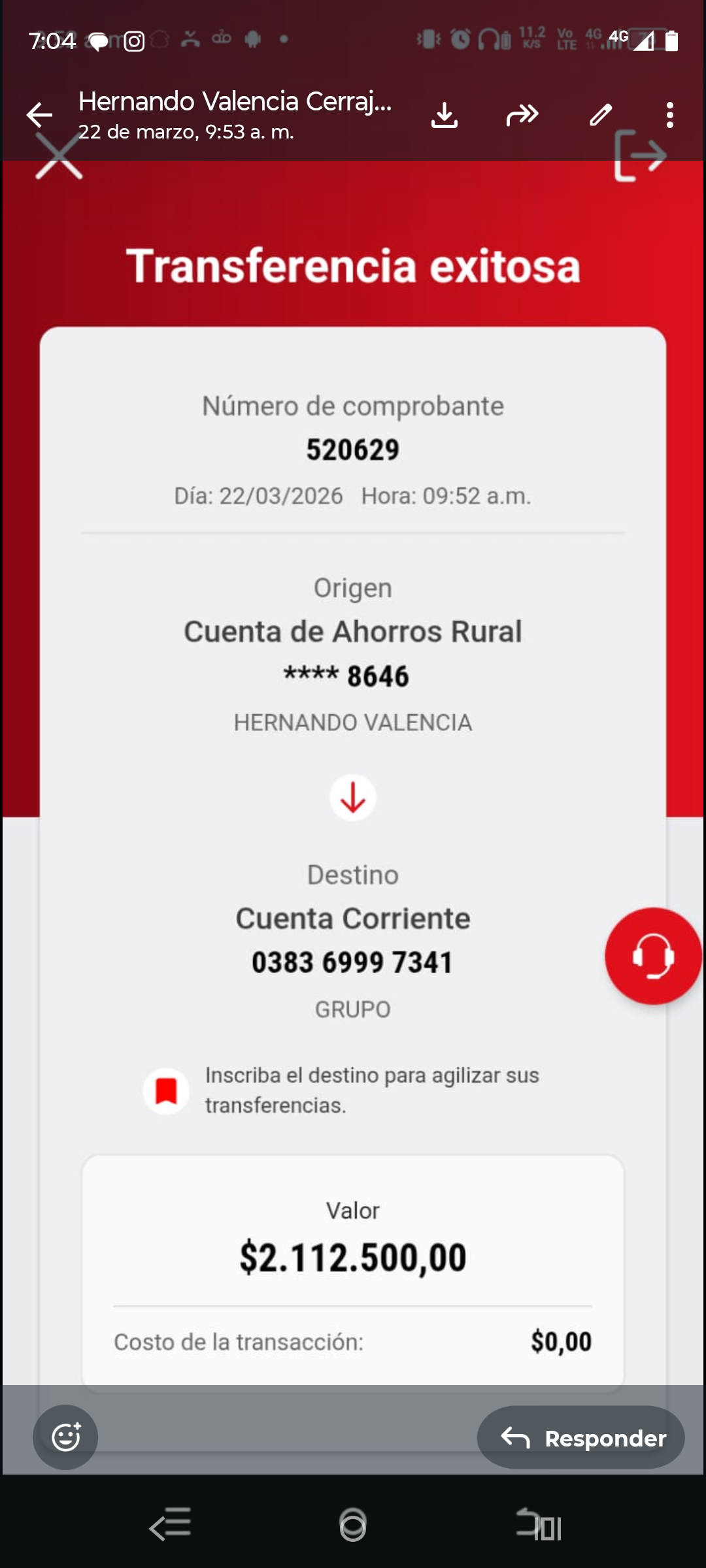This screenshot has width=706, height=1568.
Task: Edit the image with the pencil tool
Action: pyautogui.click(x=601, y=115)
